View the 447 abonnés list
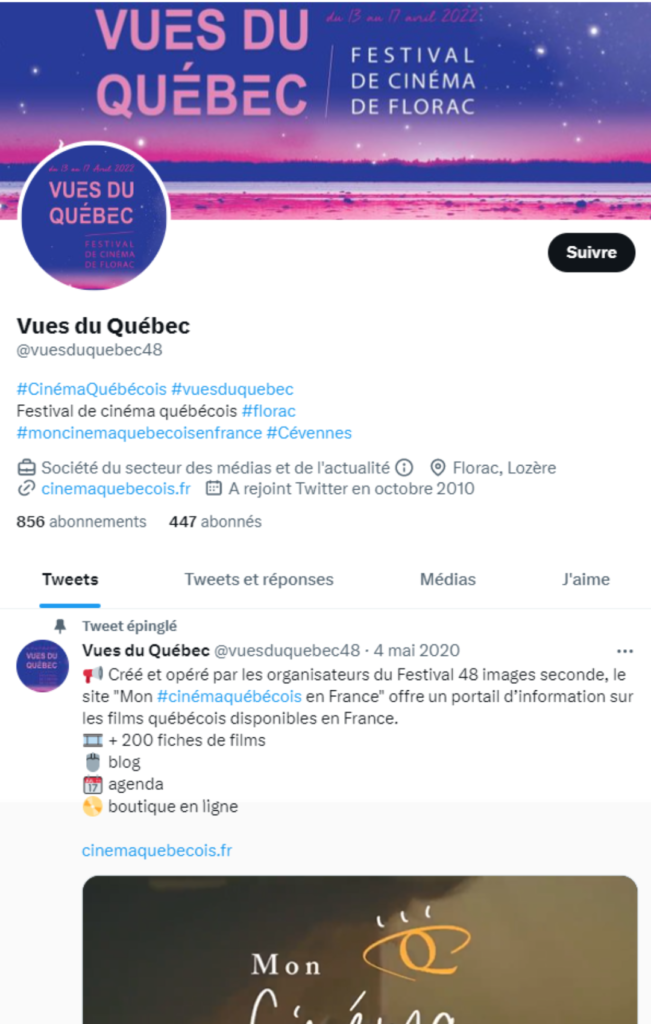651x1024 pixels. (x=215, y=522)
